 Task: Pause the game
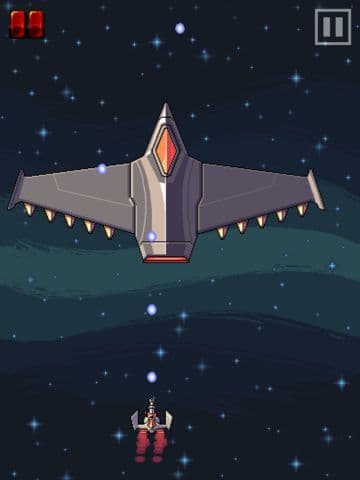pos(333,27)
